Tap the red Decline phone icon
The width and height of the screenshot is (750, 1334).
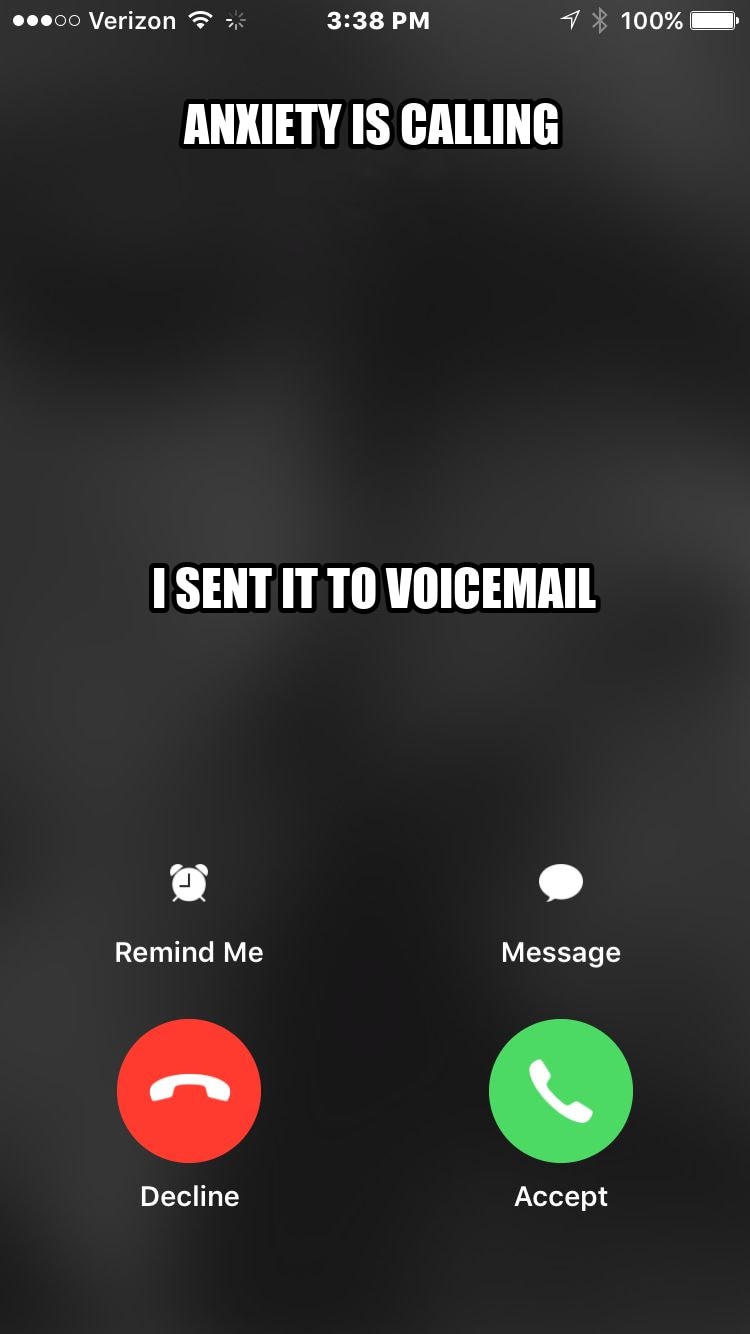(x=189, y=1091)
